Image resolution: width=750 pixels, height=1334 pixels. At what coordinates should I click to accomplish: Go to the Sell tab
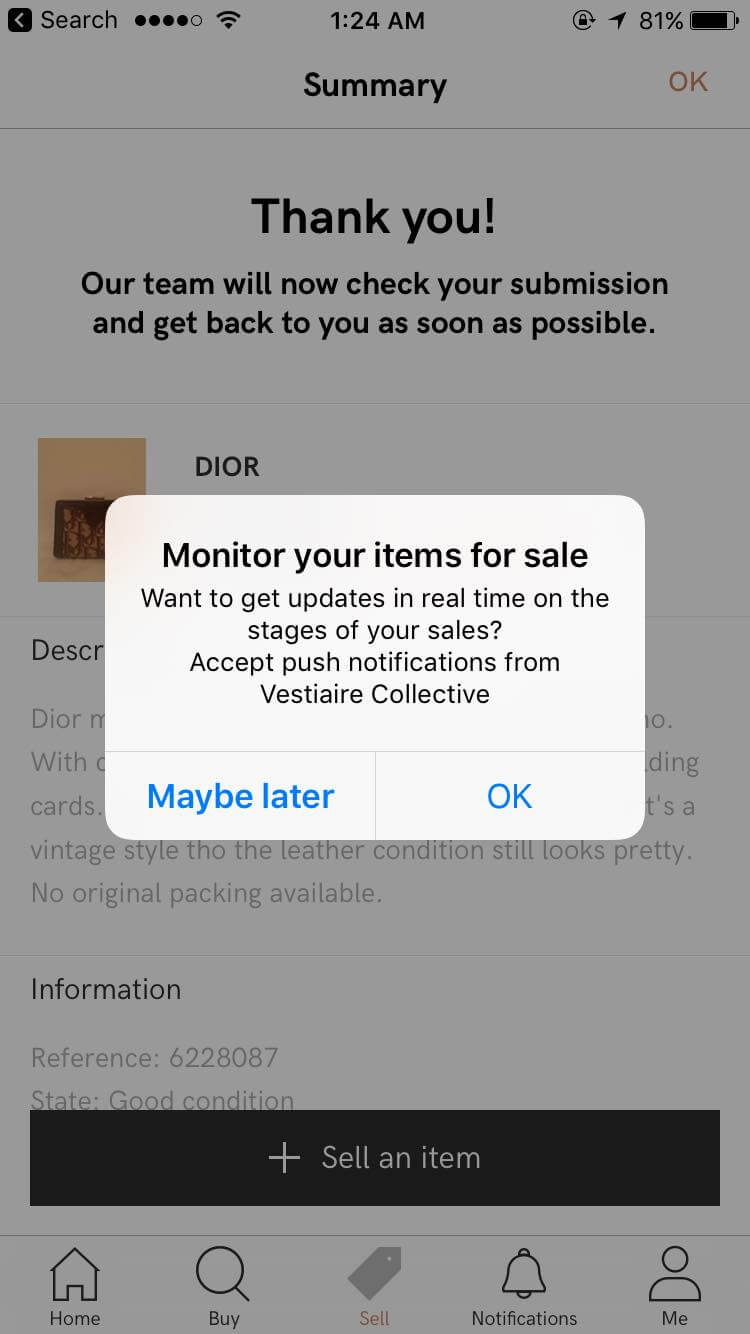click(374, 1286)
